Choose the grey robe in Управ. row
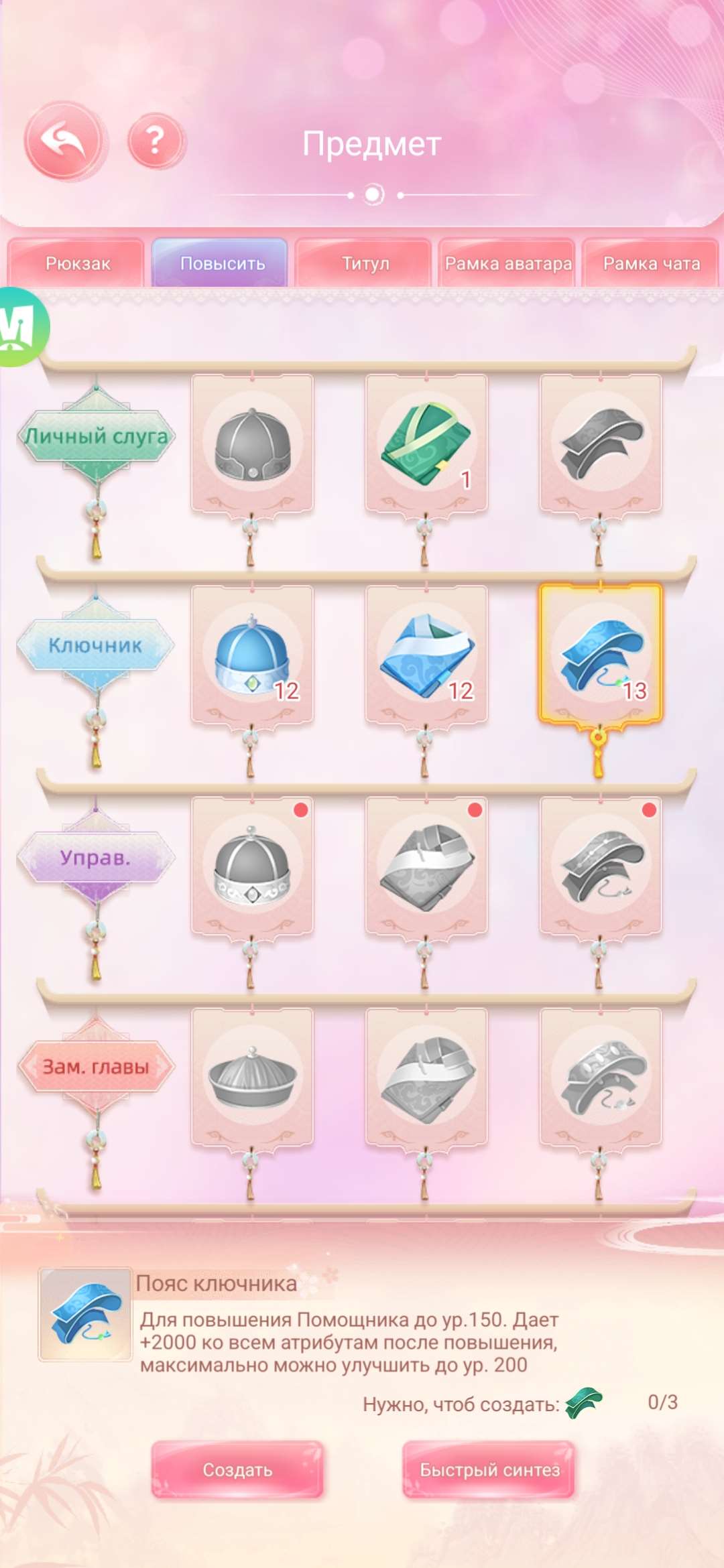The width and height of the screenshot is (724, 1568). coord(426,866)
